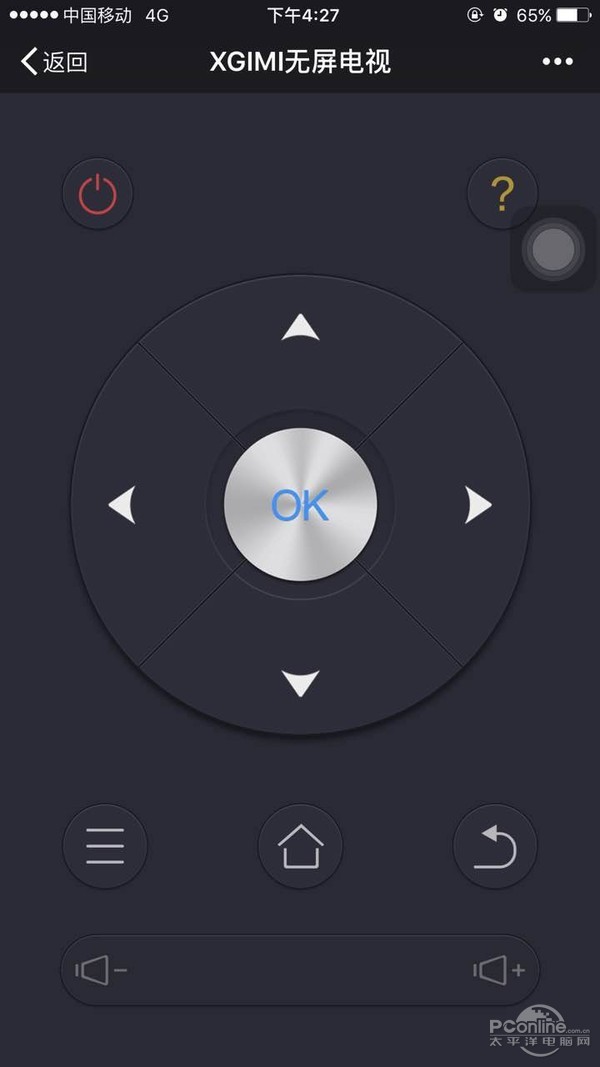This screenshot has width=600, height=1067.
Task: Go to the projector home screen
Action: [300, 846]
